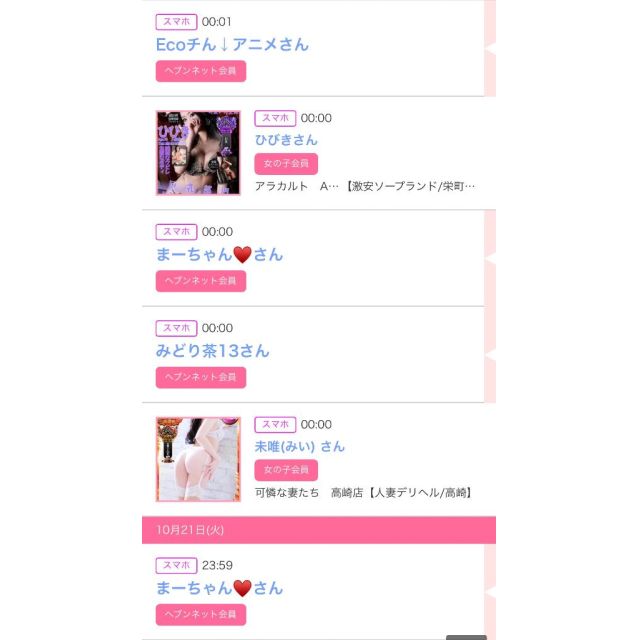Viewport: 640px width, 640px height.
Task: Tap the name link ひびきさん
Action: (x=286, y=140)
